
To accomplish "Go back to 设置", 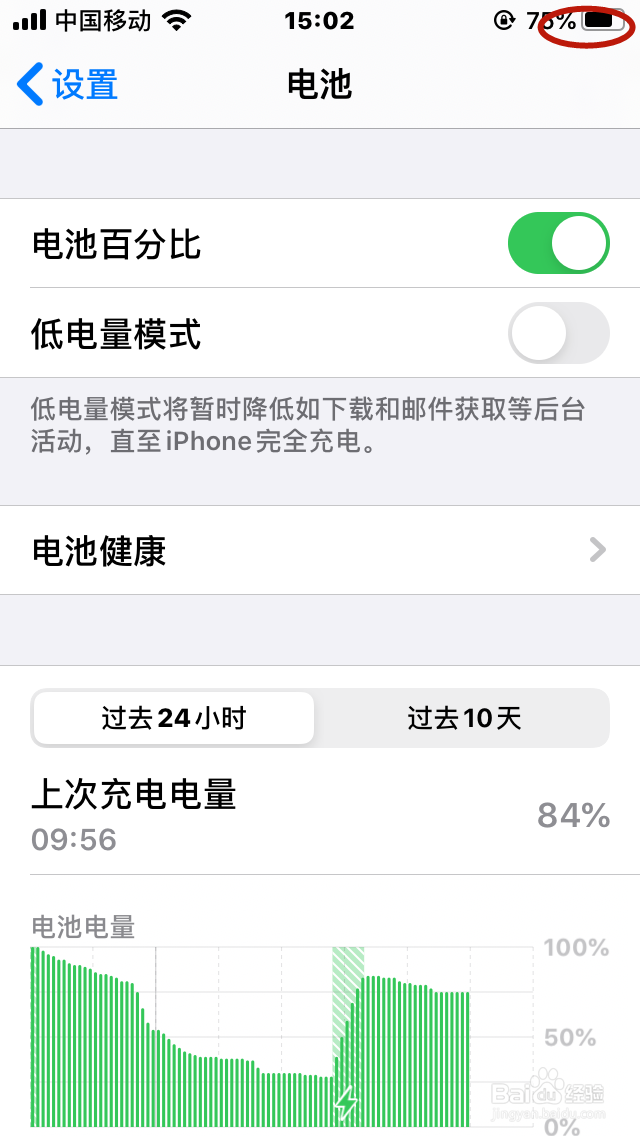I will (x=67, y=84).
